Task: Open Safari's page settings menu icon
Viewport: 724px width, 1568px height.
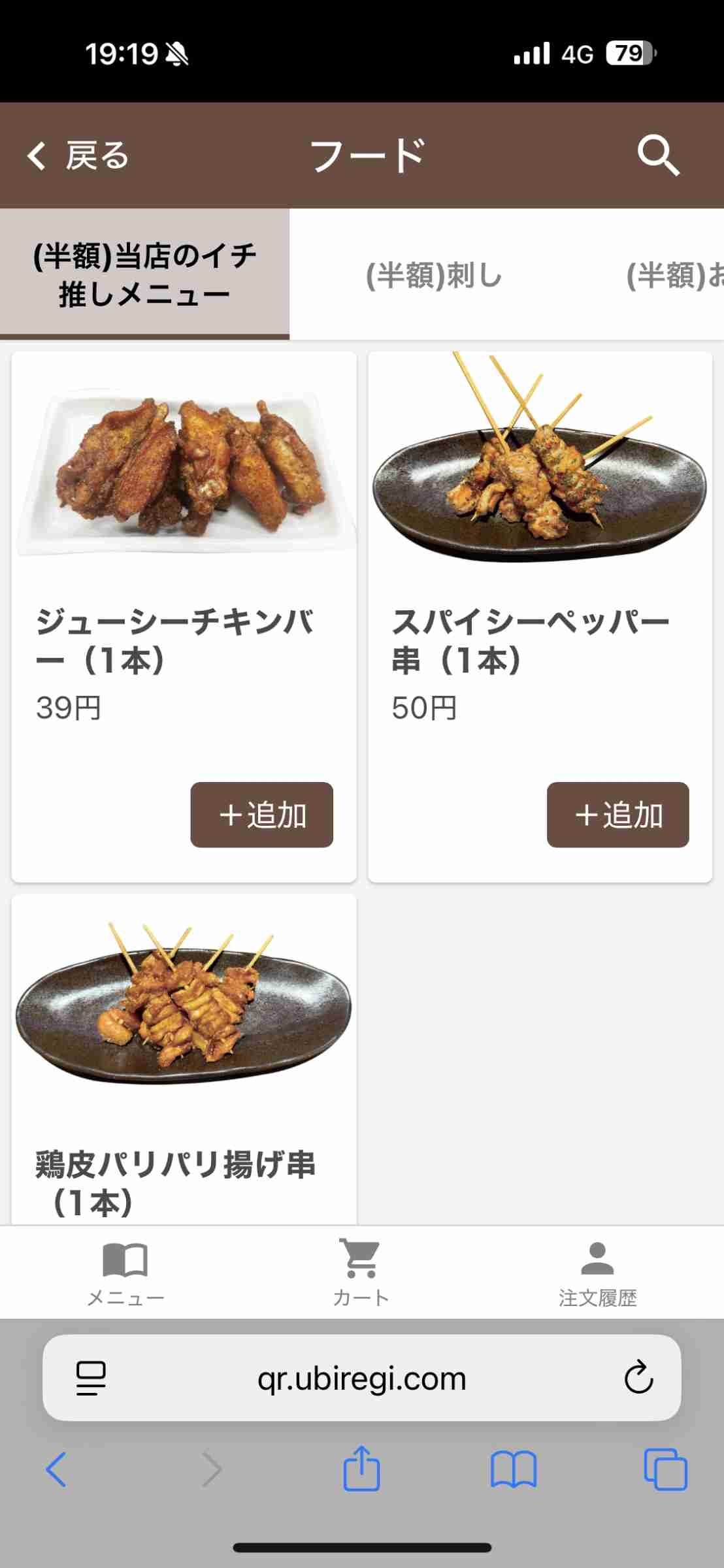Action: (x=91, y=1378)
